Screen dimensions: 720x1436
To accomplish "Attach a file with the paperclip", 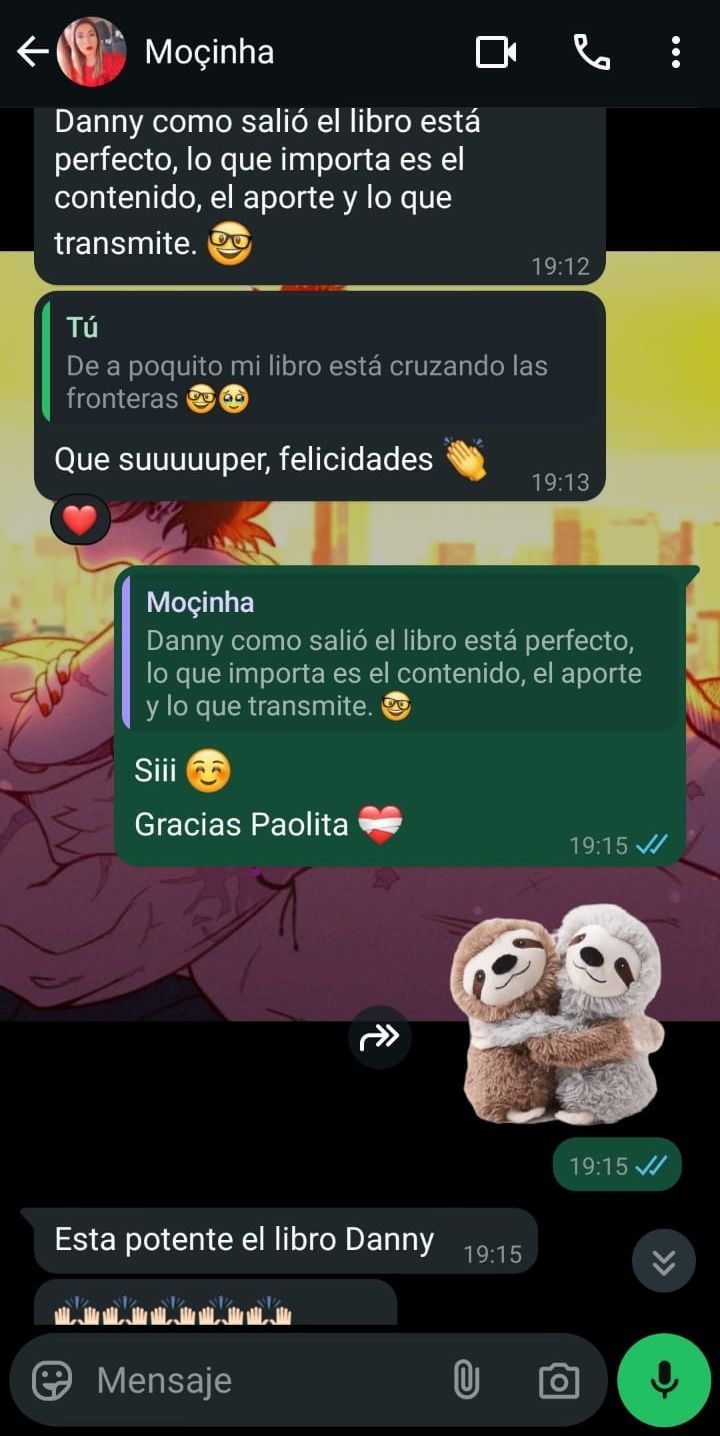I will (466, 1381).
